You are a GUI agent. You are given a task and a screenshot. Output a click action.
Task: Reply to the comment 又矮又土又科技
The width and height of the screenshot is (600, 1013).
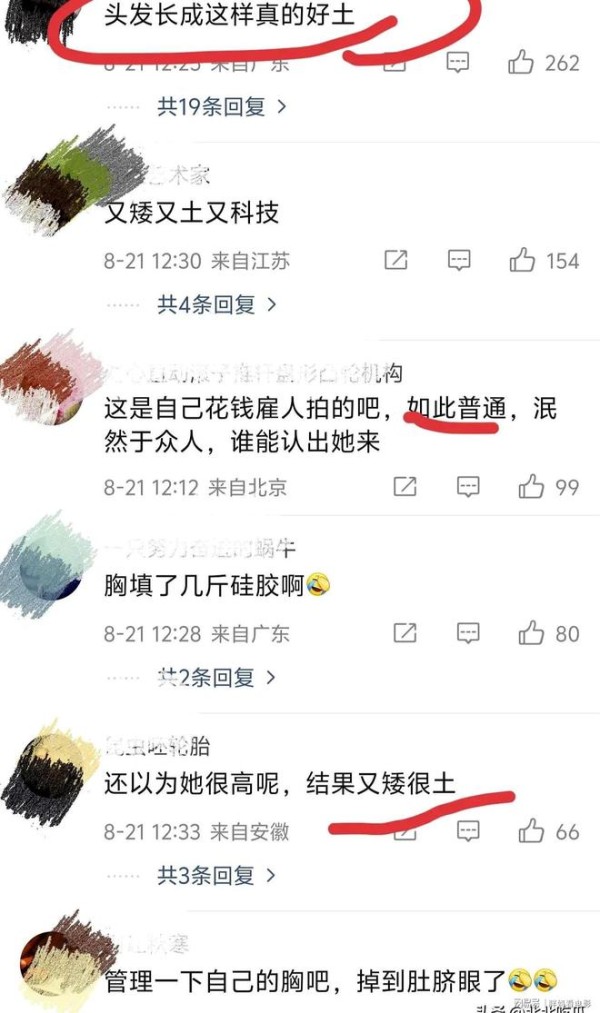(x=458, y=261)
